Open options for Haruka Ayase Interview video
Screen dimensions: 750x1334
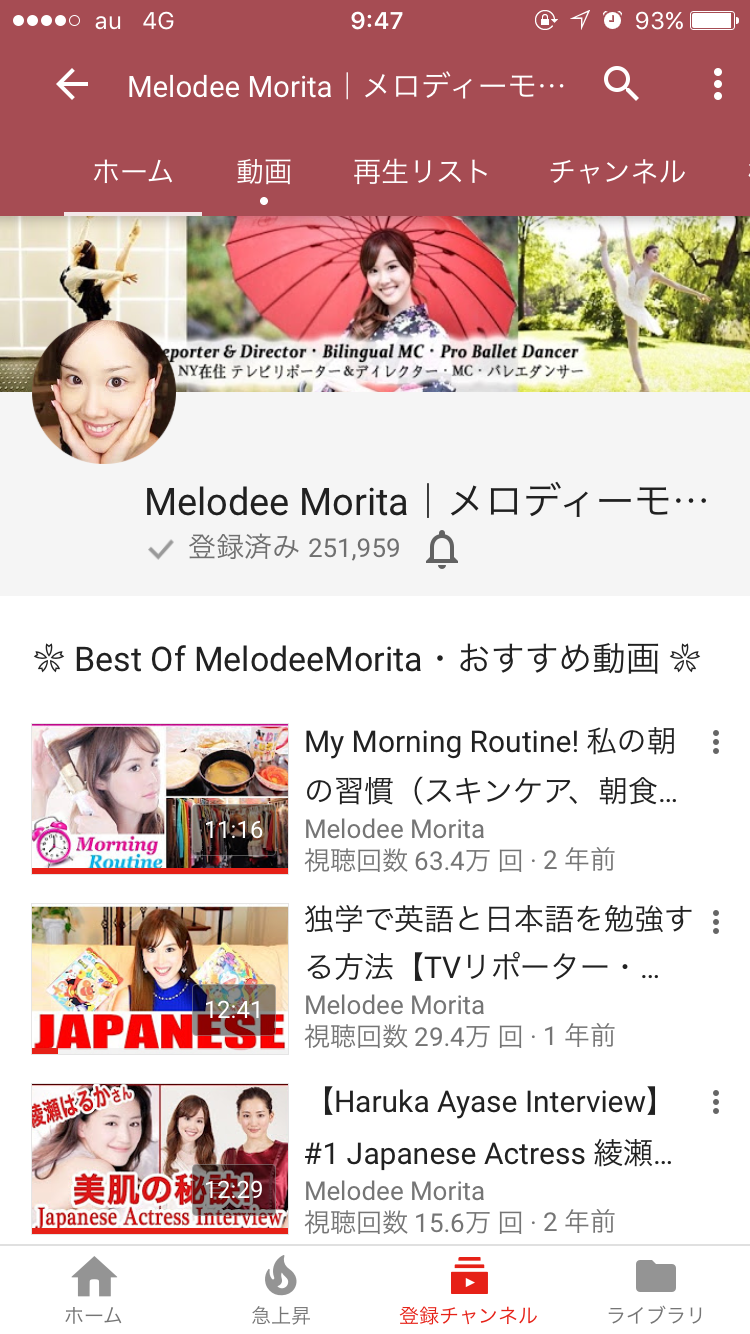click(x=715, y=1102)
